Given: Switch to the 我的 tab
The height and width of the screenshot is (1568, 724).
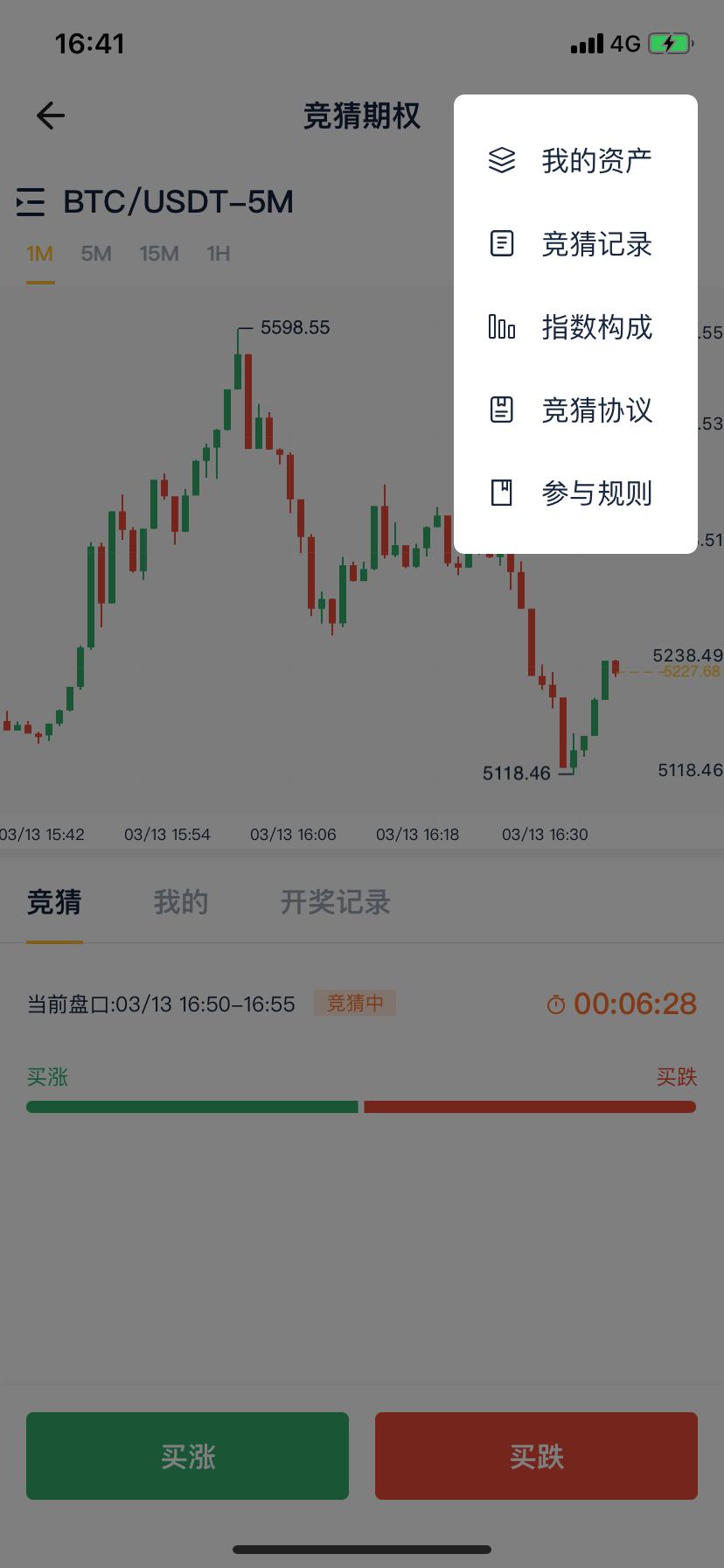Looking at the screenshot, I should 181,902.
